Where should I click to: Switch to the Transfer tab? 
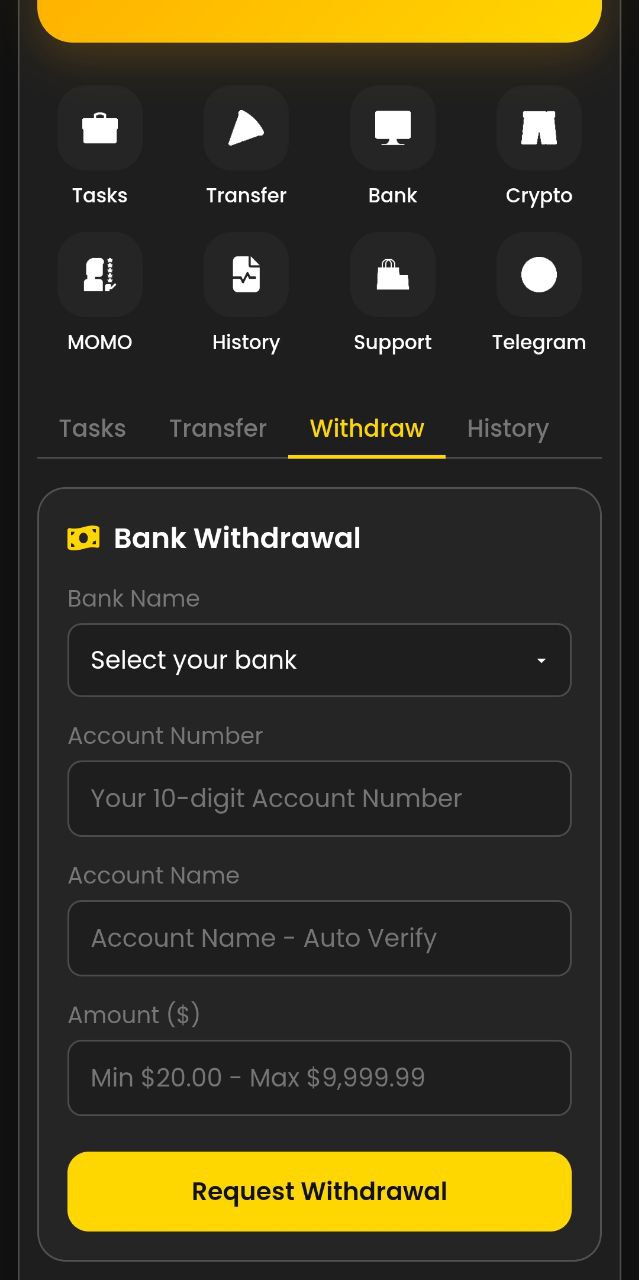click(x=218, y=429)
